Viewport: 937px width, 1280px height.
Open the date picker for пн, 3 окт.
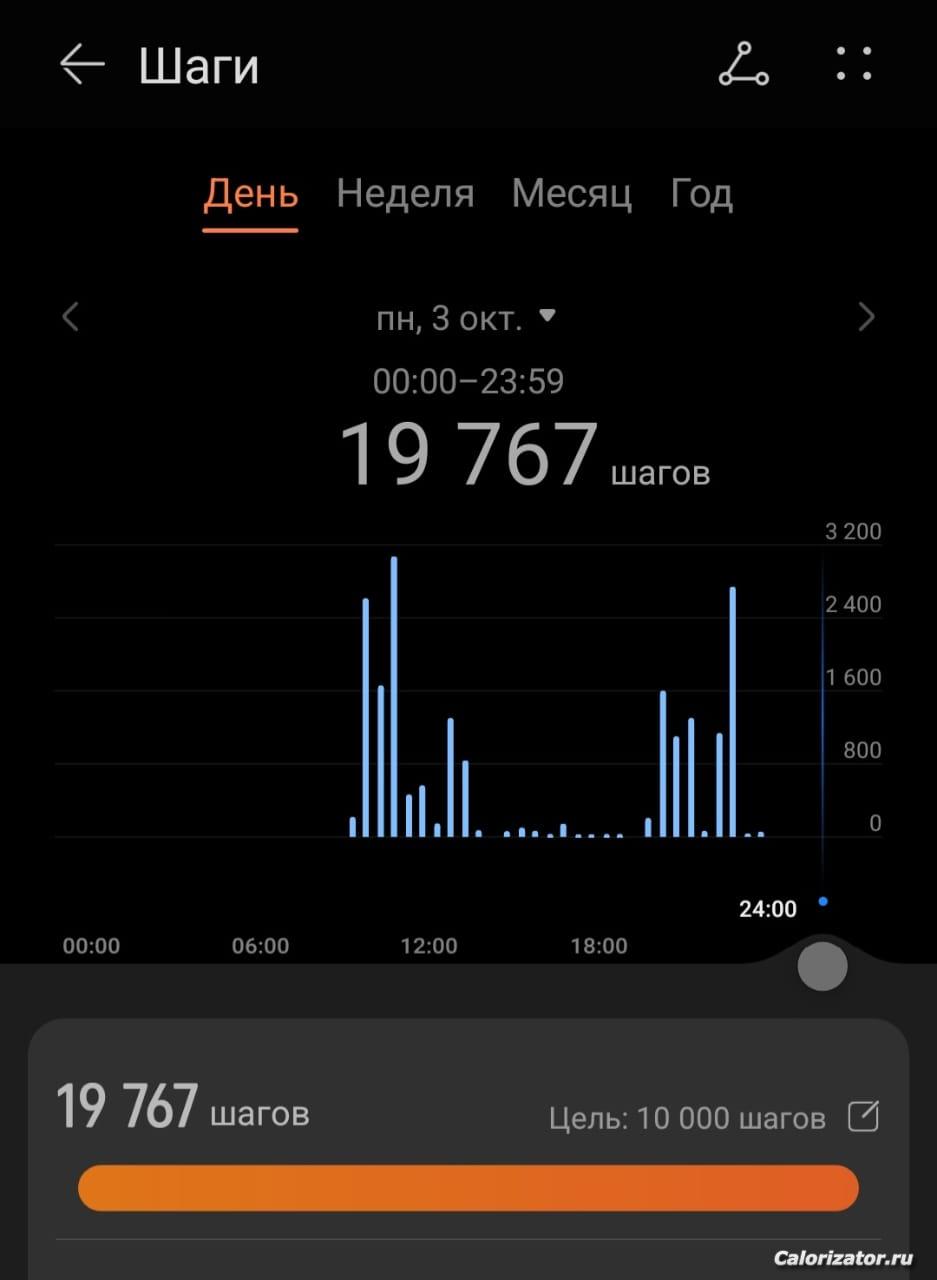pyautogui.click(x=464, y=319)
